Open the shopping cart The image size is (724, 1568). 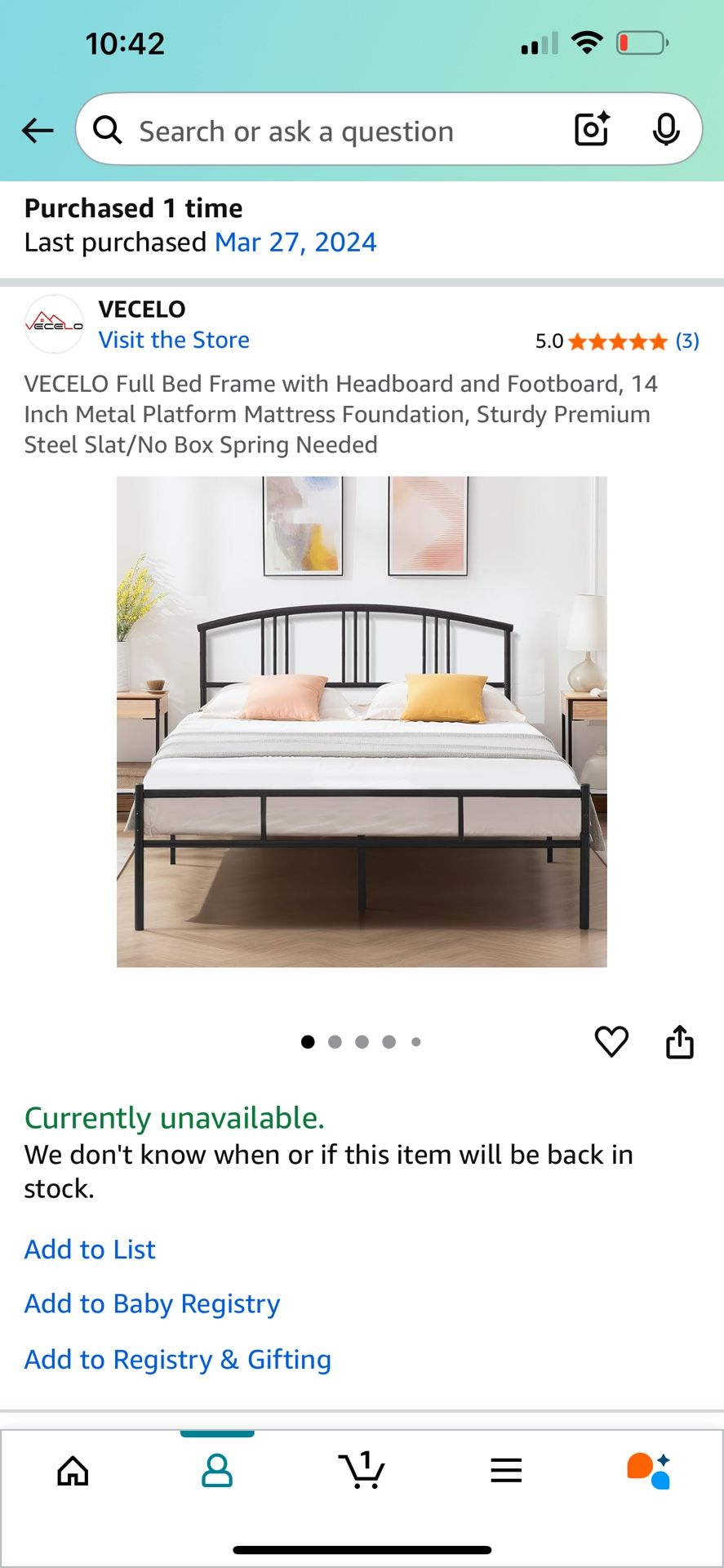(x=362, y=1471)
